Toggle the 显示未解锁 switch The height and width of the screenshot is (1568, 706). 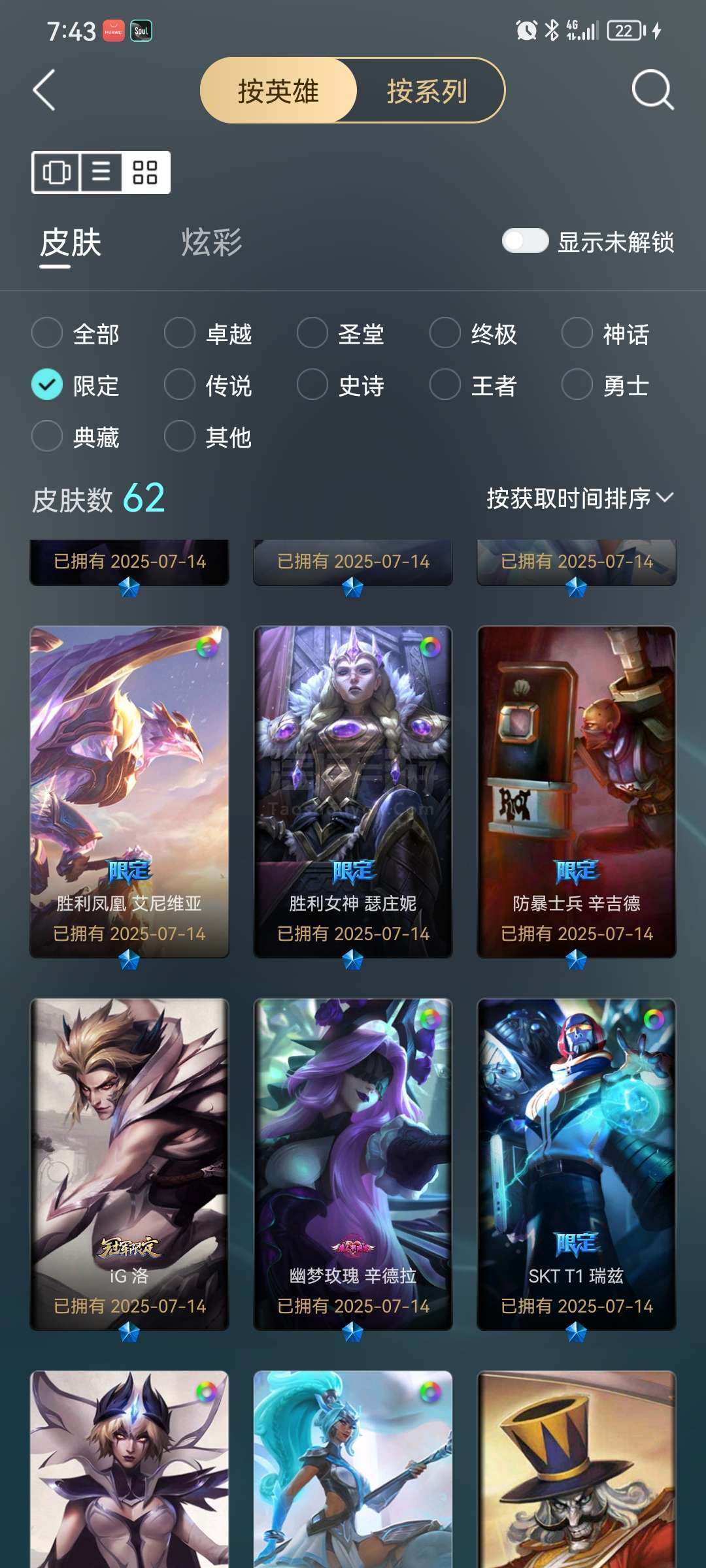[x=525, y=240]
